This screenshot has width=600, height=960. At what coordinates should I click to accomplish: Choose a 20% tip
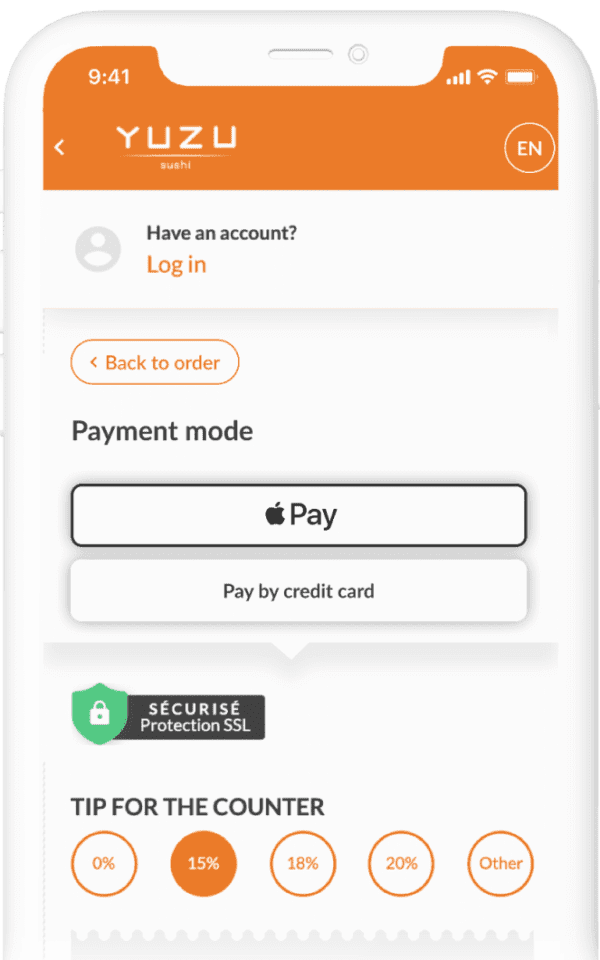pyautogui.click(x=402, y=863)
